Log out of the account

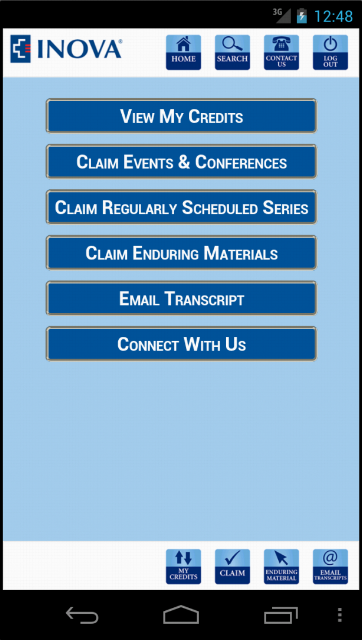[330, 52]
